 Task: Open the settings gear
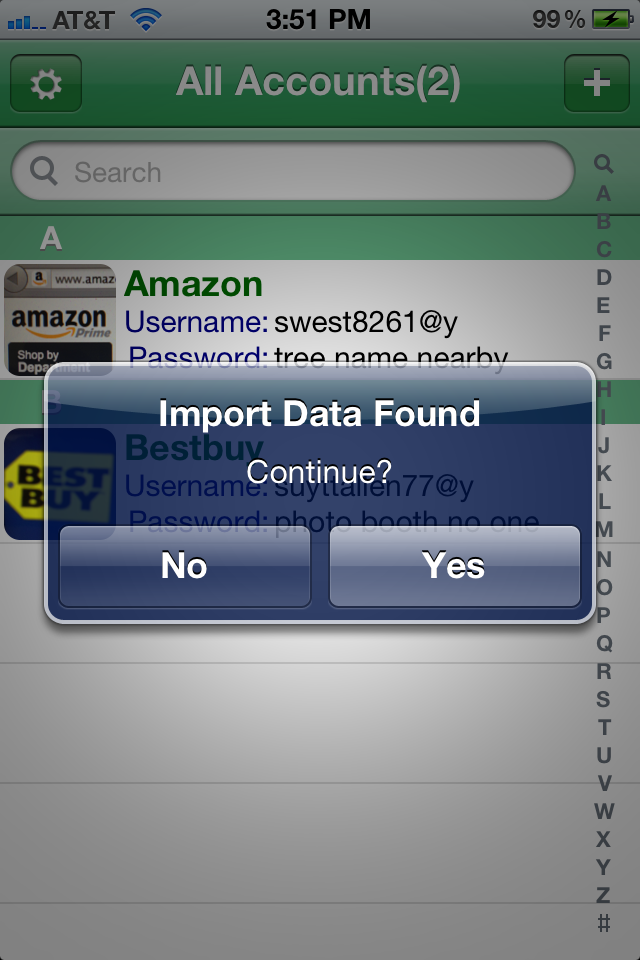pos(46,84)
